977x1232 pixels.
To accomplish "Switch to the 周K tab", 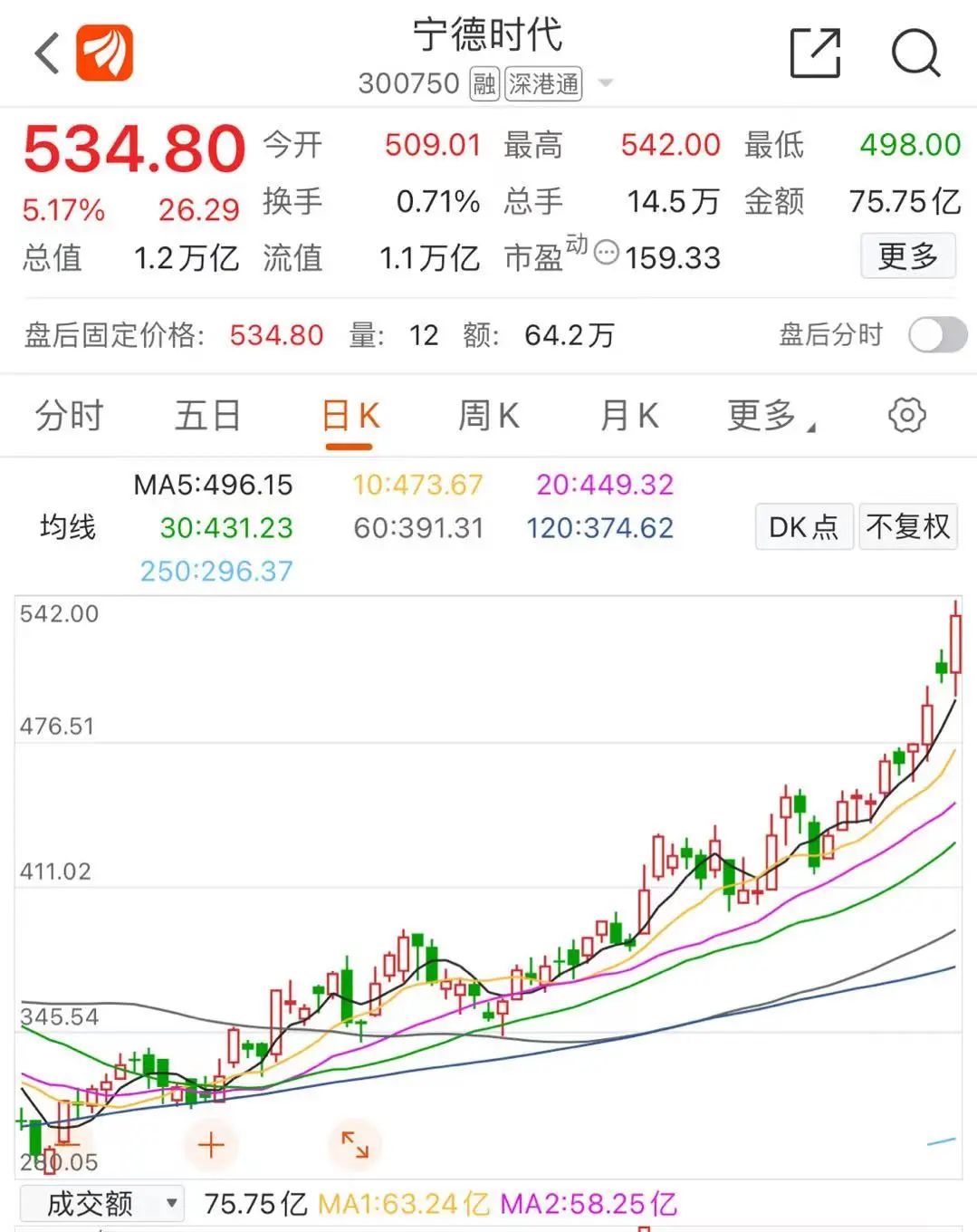I will 489,416.
